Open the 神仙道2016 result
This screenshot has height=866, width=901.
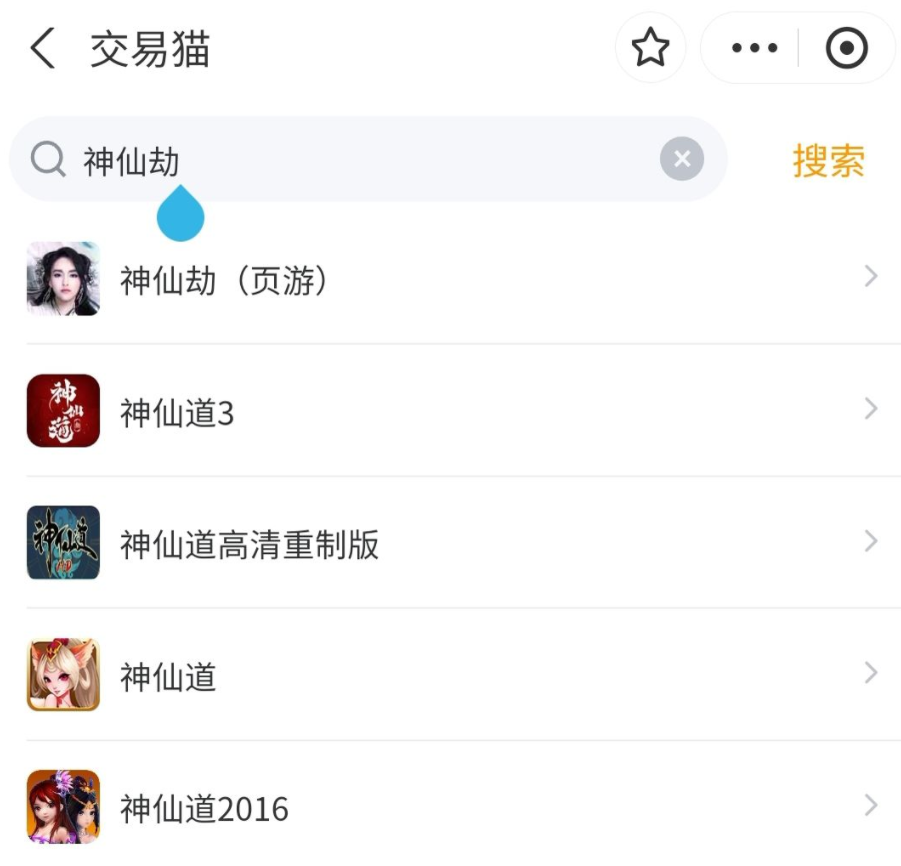click(450, 806)
